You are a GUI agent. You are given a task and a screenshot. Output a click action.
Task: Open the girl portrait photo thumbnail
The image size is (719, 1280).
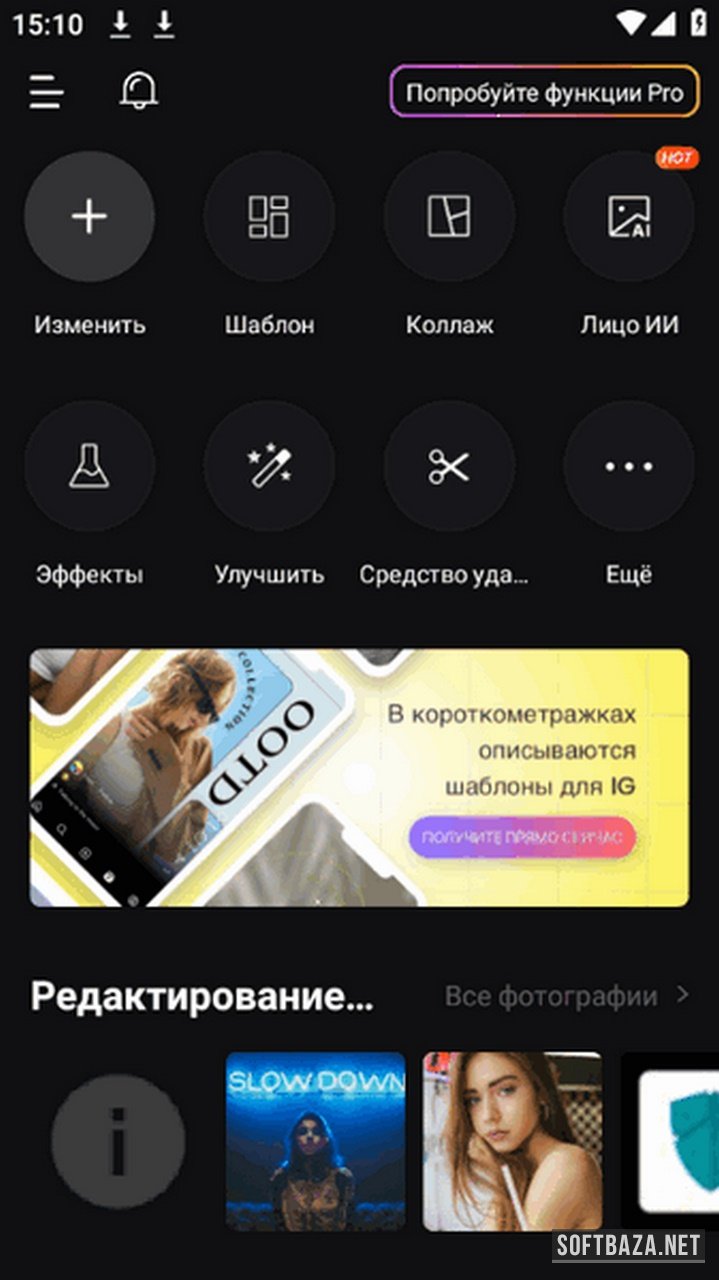click(512, 1141)
